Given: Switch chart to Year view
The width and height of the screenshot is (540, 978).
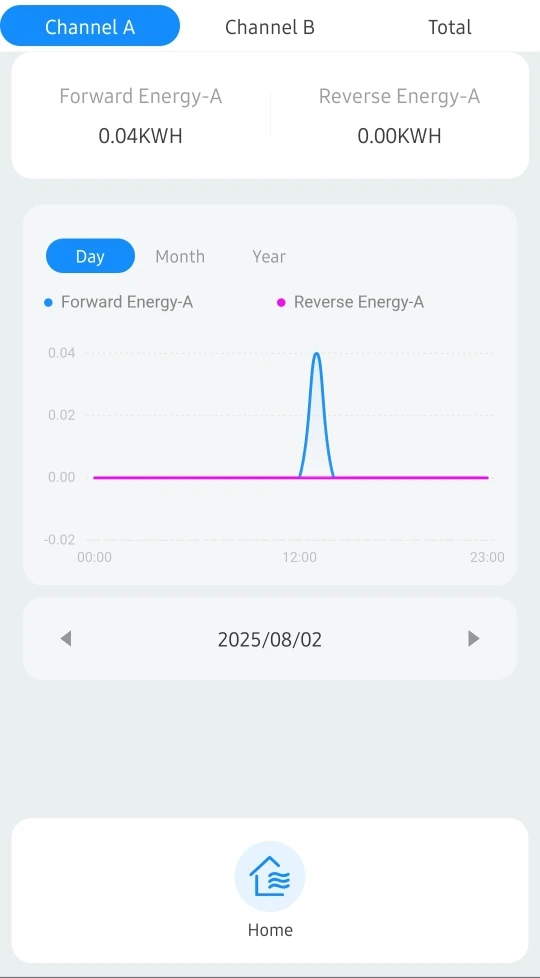Looking at the screenshot, I should (269, 256).
